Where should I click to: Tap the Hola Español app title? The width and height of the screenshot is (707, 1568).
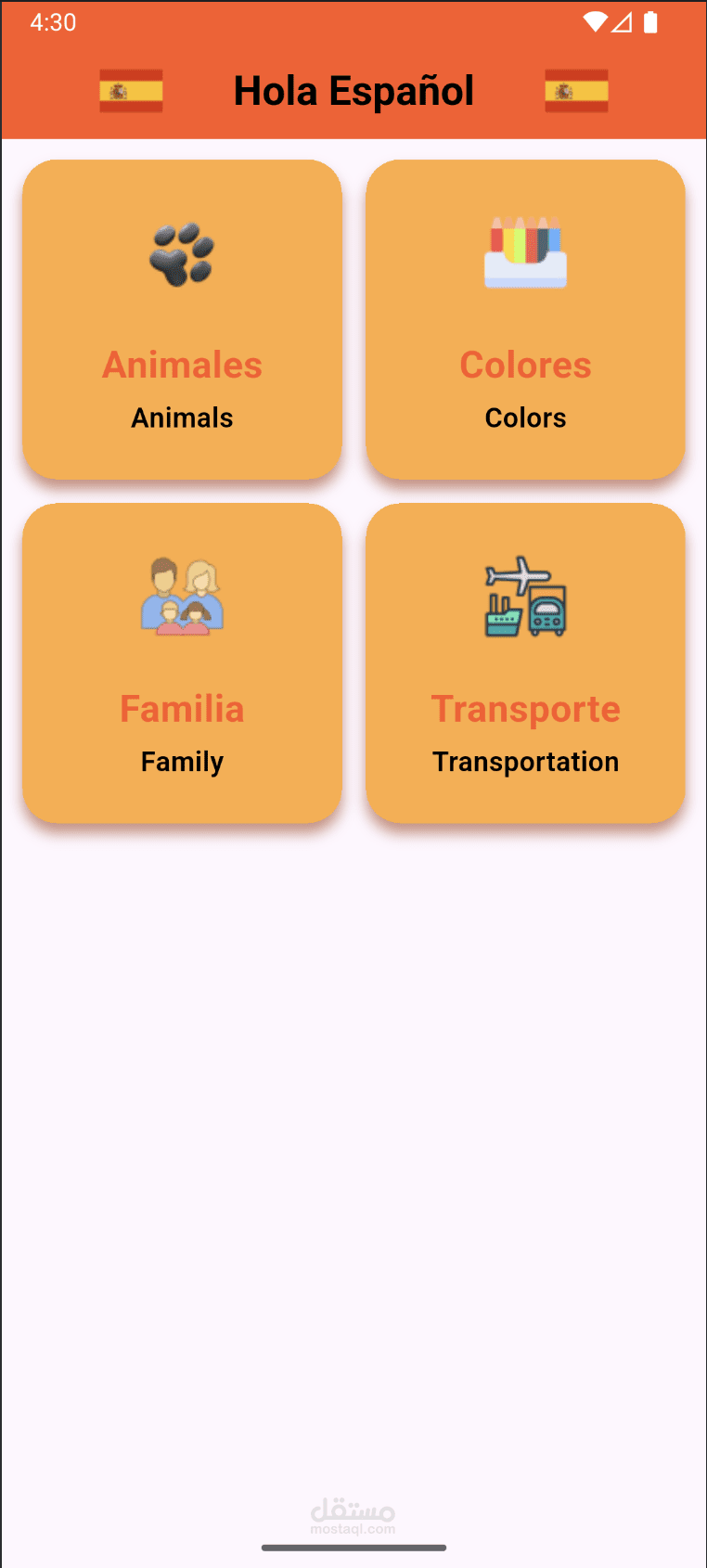point(353,90)
